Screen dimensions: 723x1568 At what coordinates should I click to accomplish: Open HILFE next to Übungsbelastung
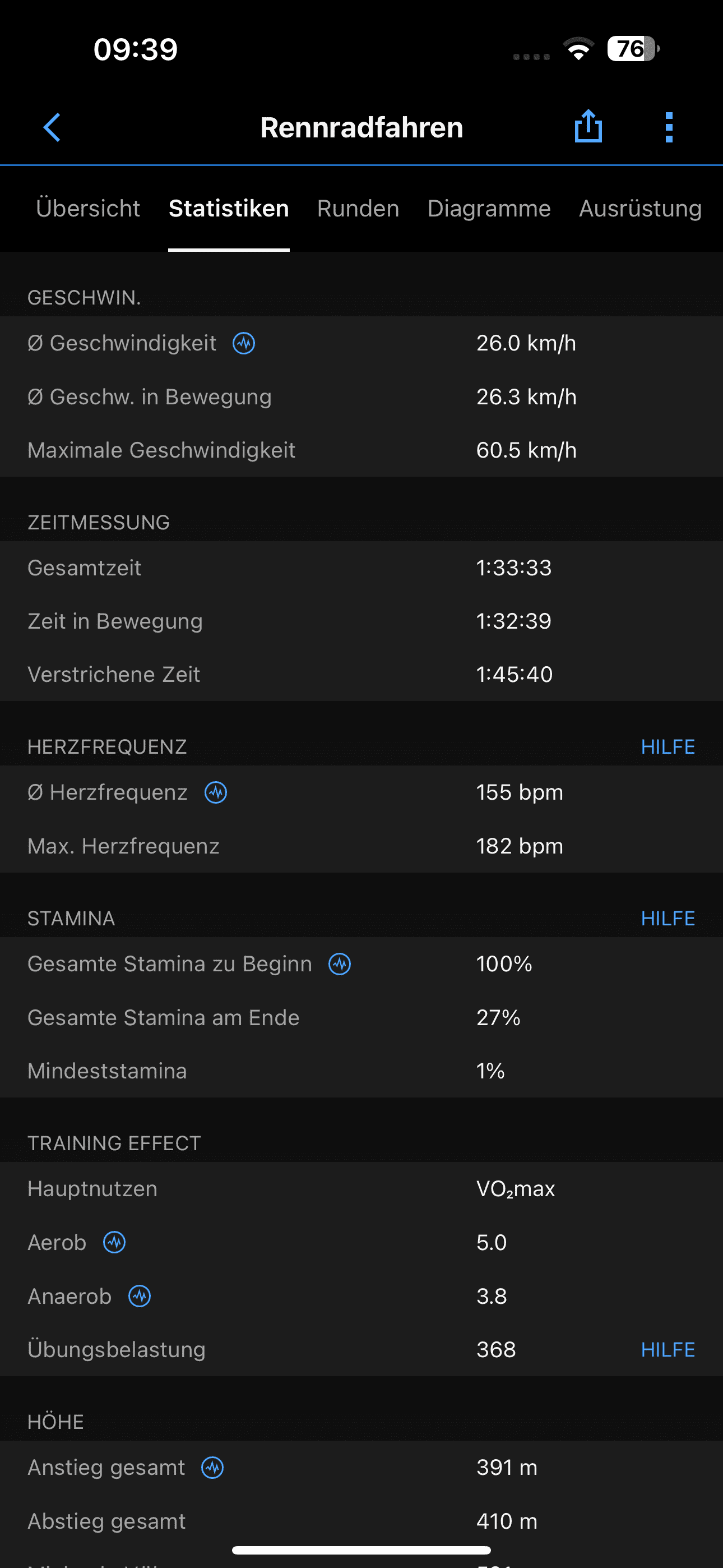point(668,1349)
